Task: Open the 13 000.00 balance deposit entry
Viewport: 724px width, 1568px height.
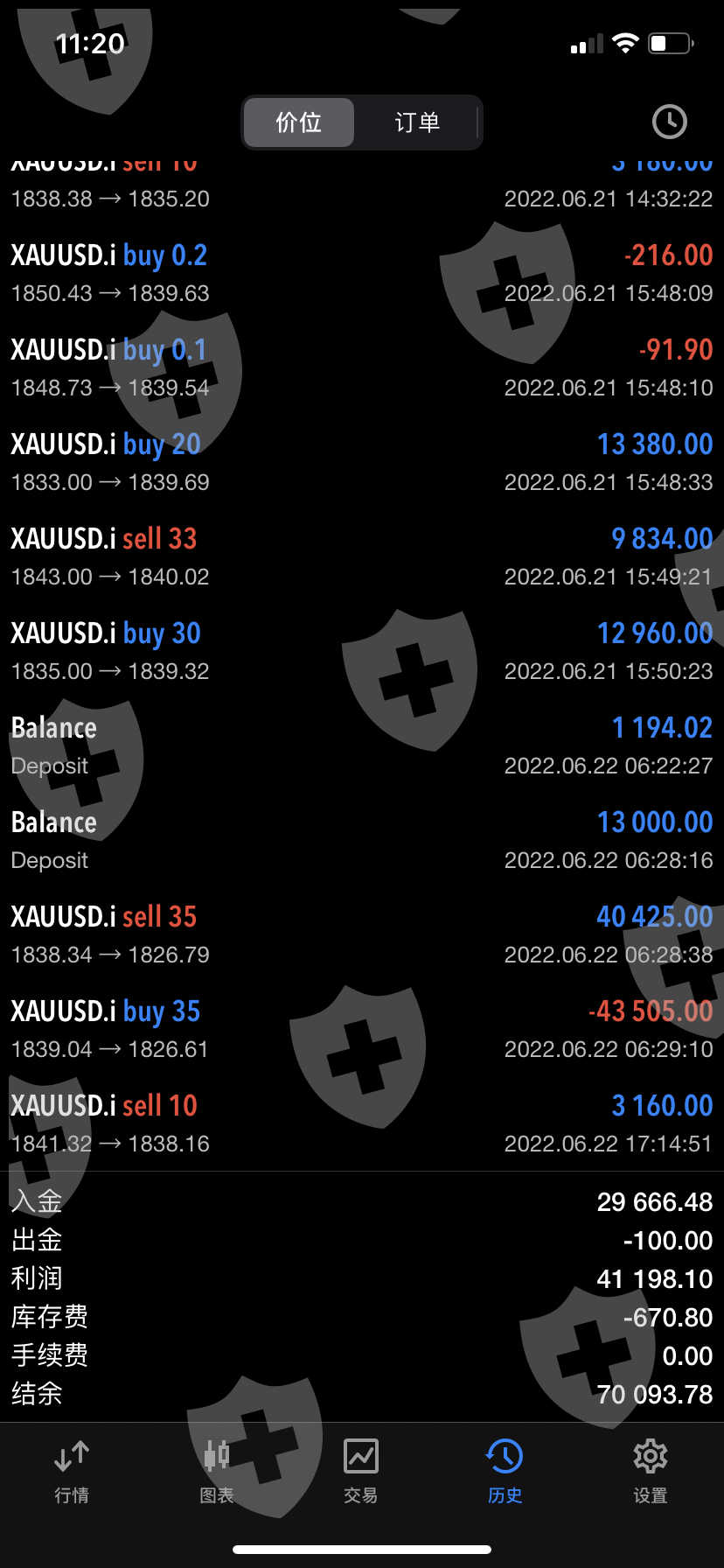Action: 361,840
